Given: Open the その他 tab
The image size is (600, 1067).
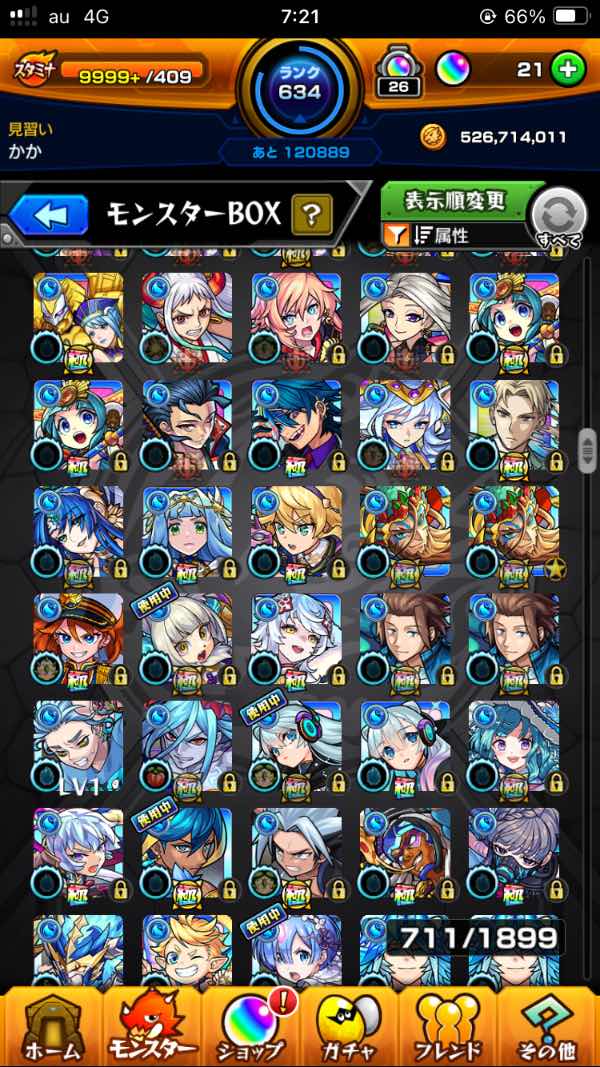Looking at the screenshot, I should (548, 1028).
